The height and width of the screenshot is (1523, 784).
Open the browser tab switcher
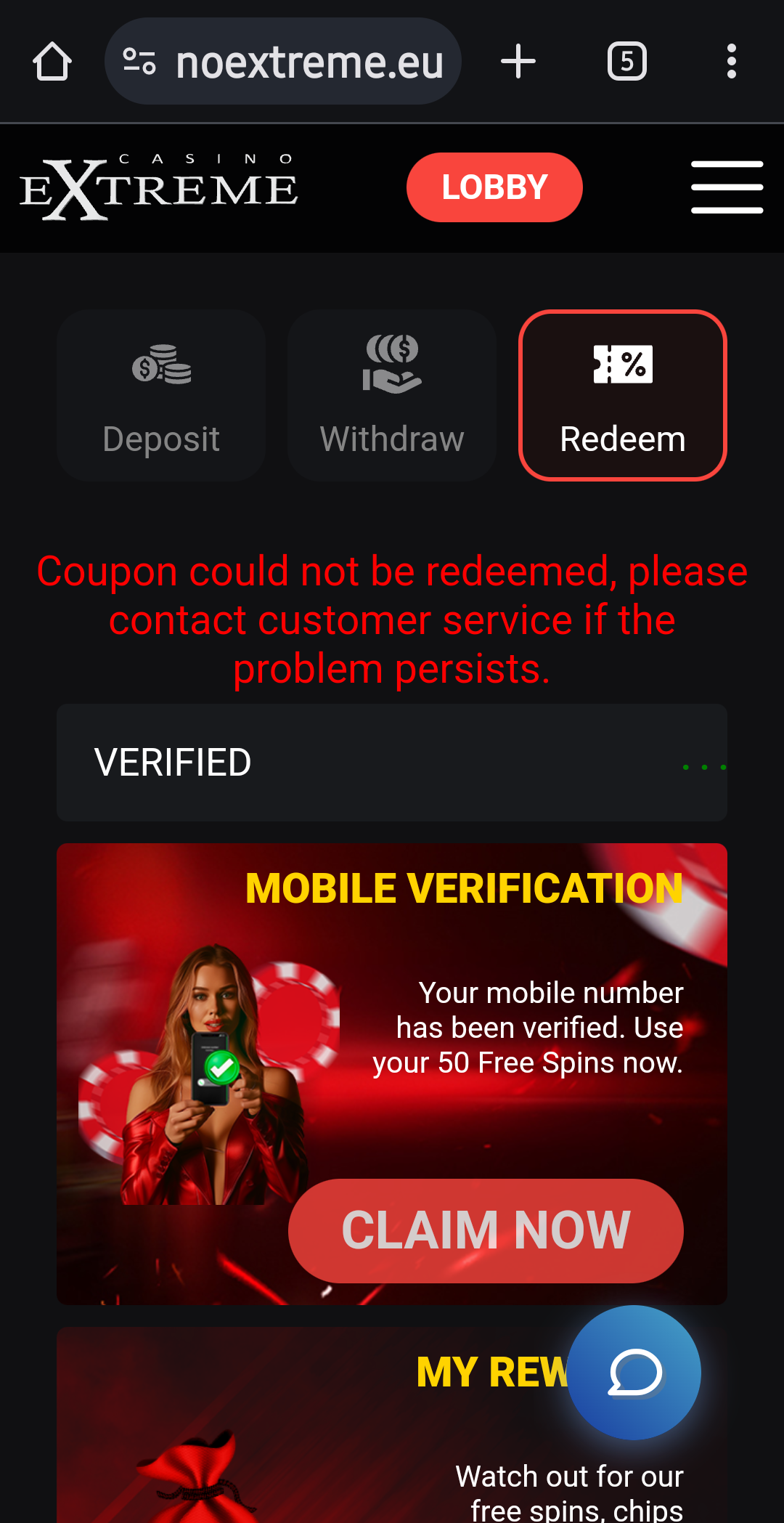coord(626,62)
